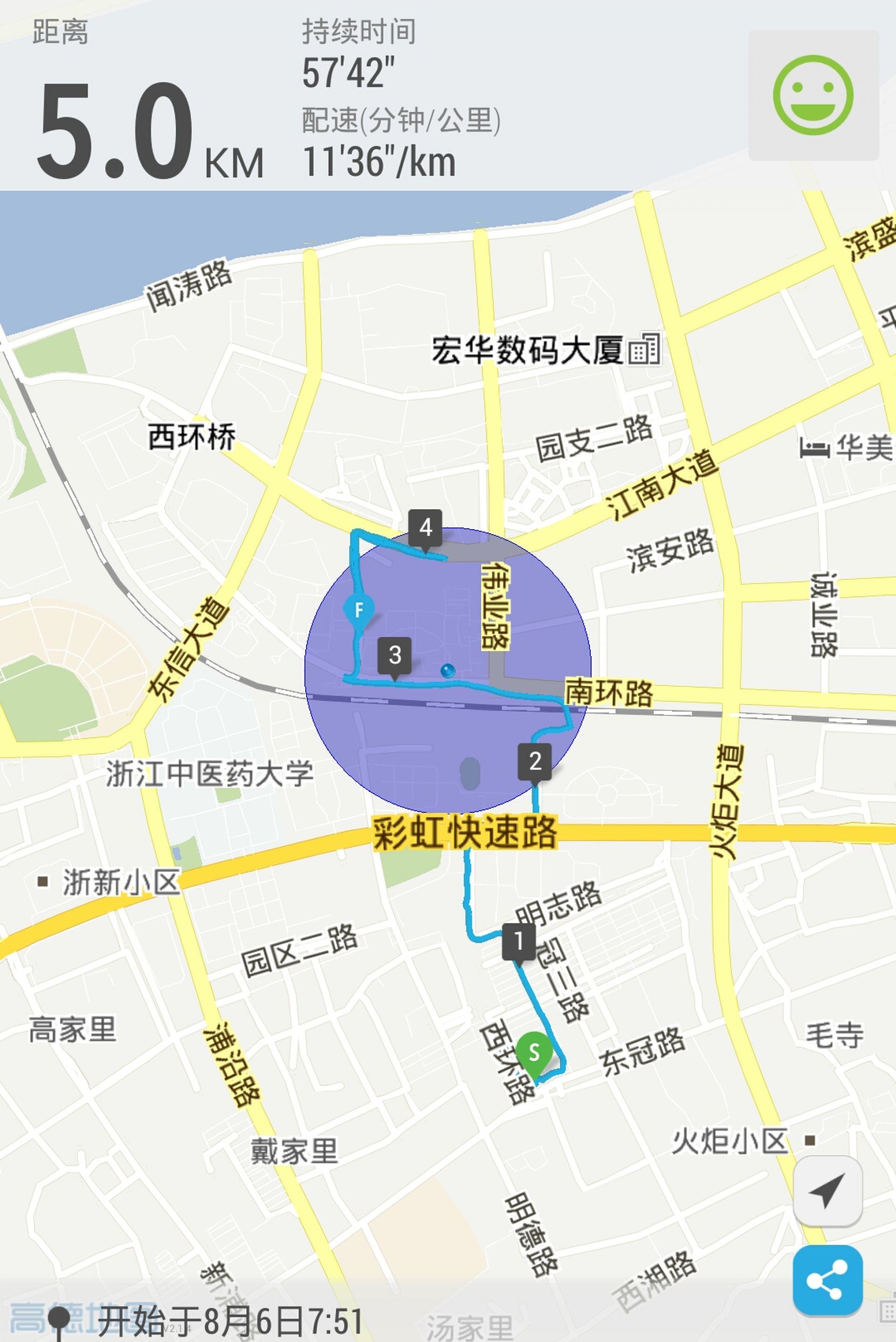This screenshot has width=896, height=1342.
Task: Share this run with the share button
Action: click(827, 1280)
